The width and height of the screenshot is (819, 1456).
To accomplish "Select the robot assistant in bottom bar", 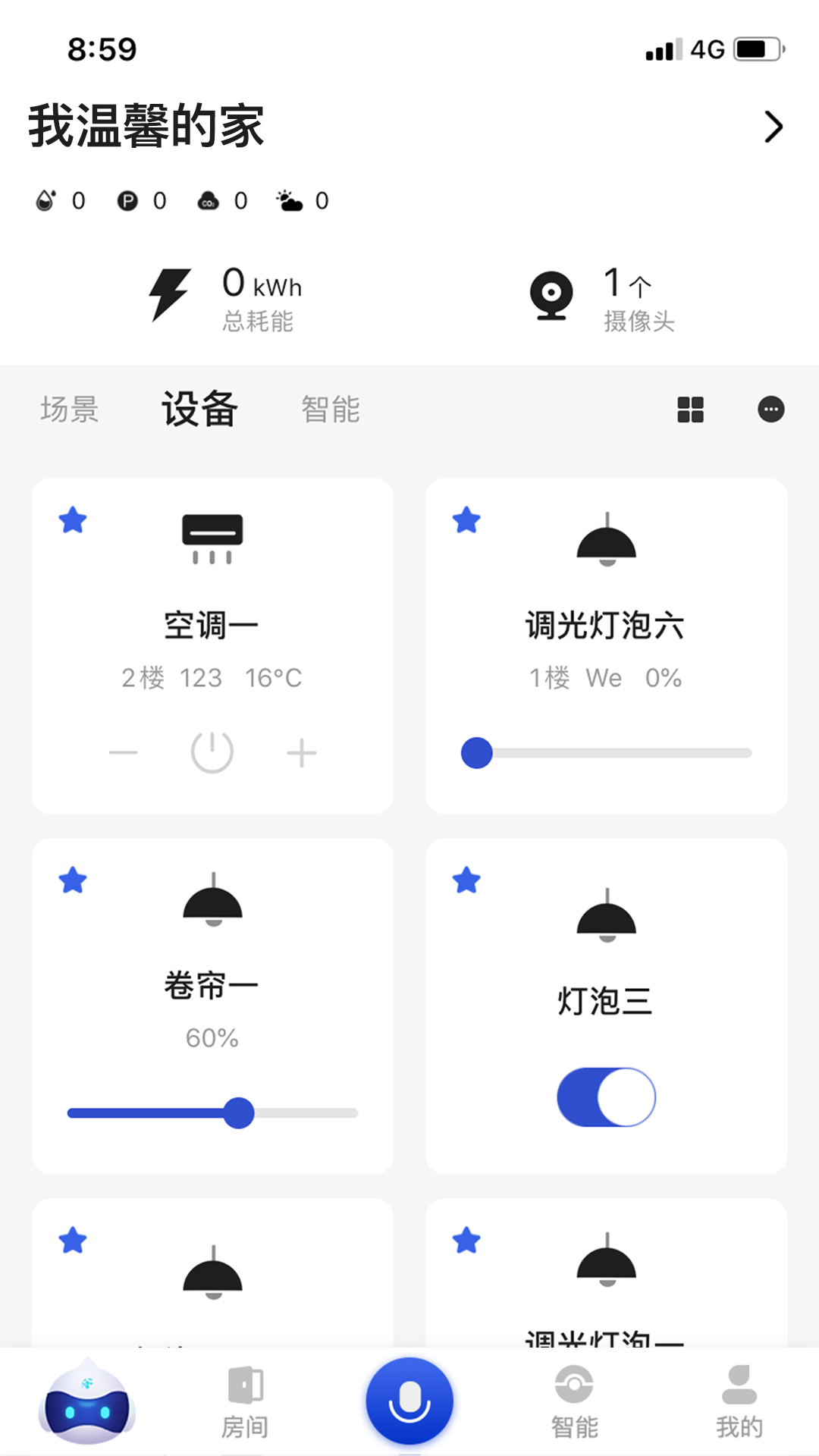I will click(87, 1403).
